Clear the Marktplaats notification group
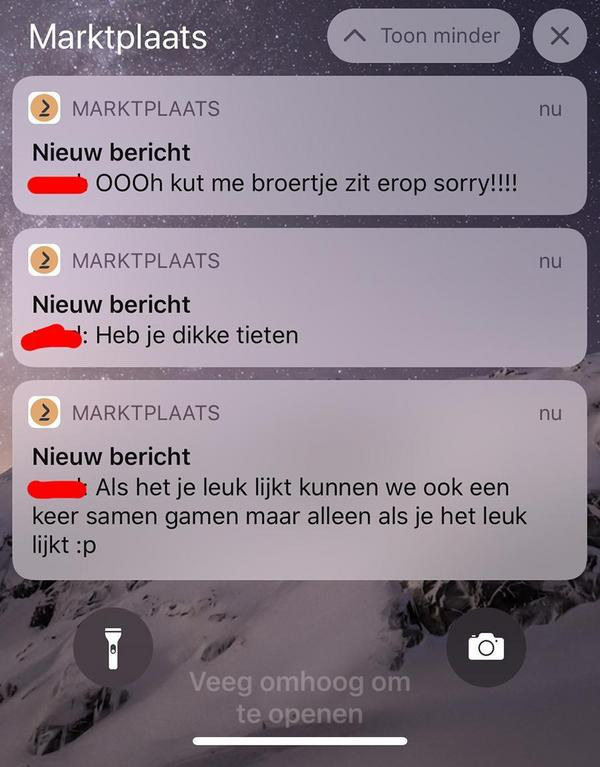The height and width of the screenshot is (767, 600). pos(559,37)
